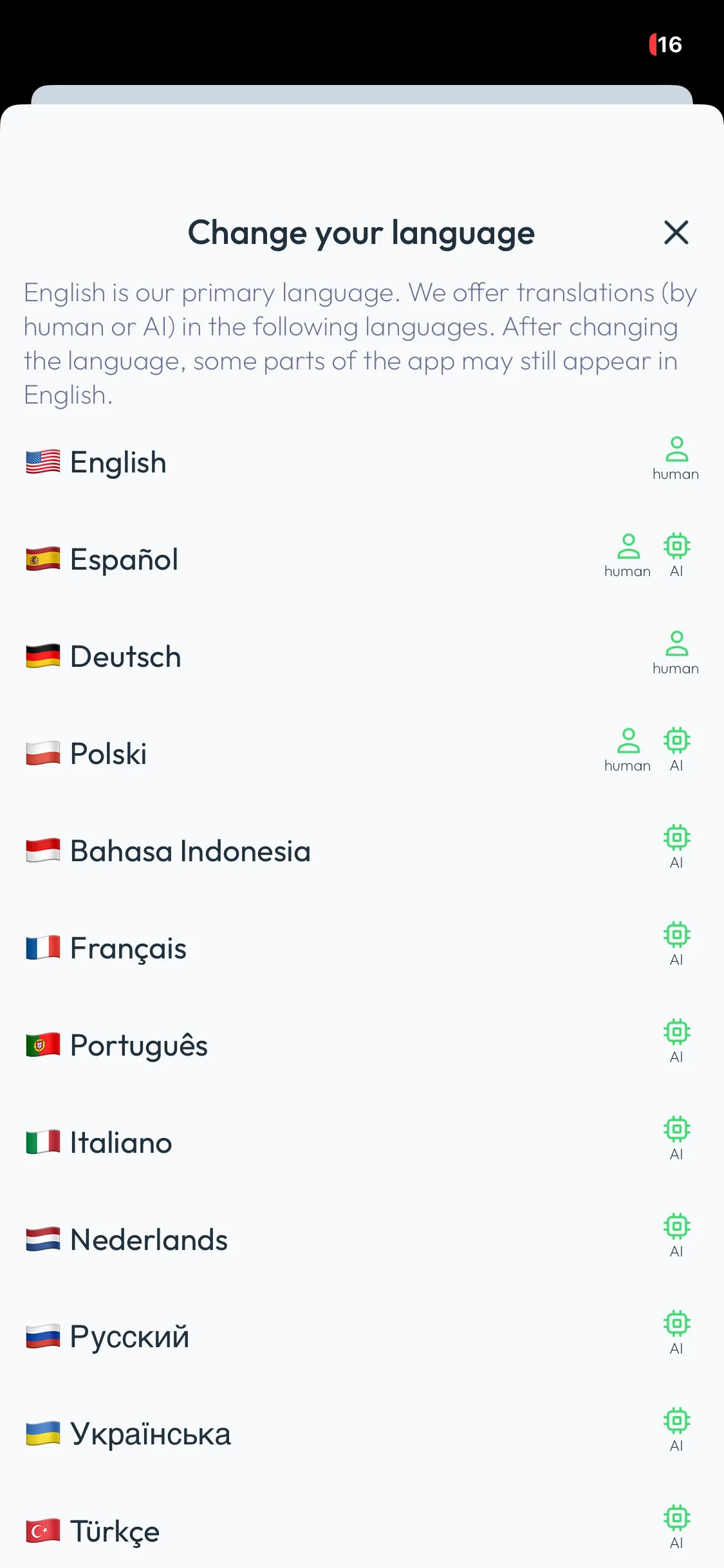The image size is (724, 1568).
Task: Choose Español from the language list
Action: pos(362,559)
